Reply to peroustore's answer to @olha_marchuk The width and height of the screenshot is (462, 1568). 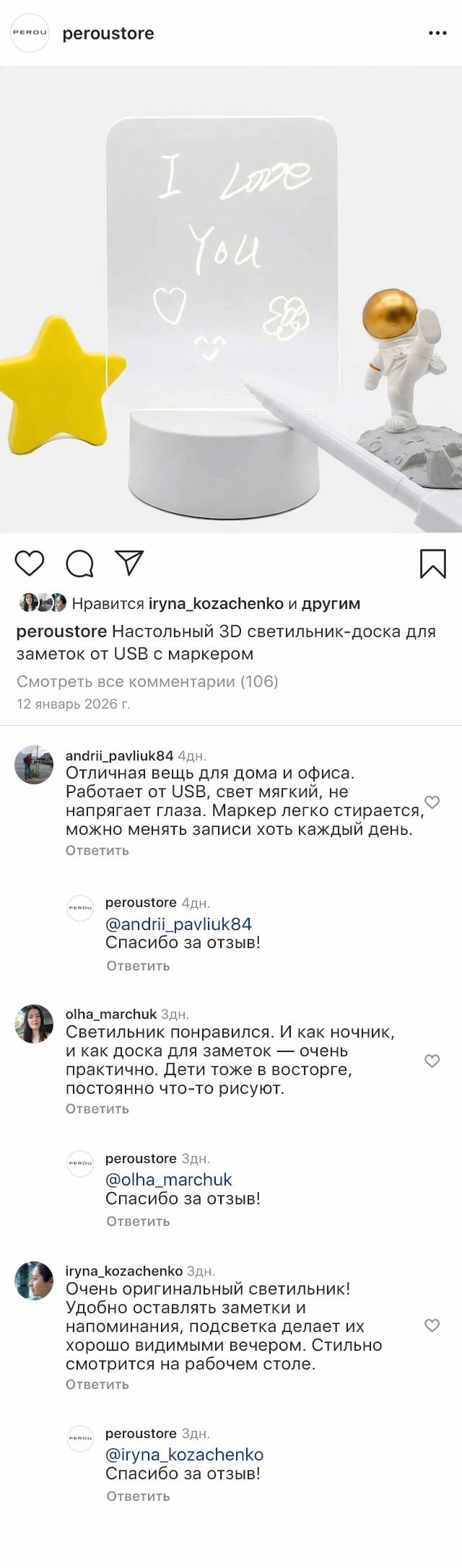[138, 1221]
